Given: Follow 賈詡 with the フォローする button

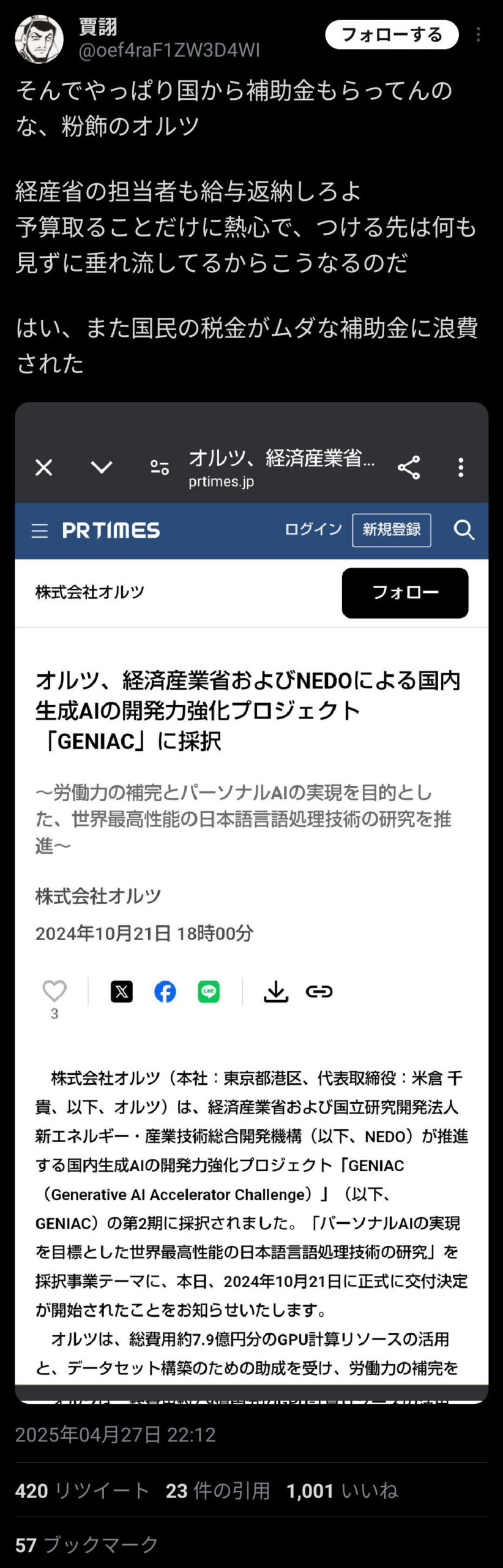Looking at the screenshot, I should tap(392, 35).
